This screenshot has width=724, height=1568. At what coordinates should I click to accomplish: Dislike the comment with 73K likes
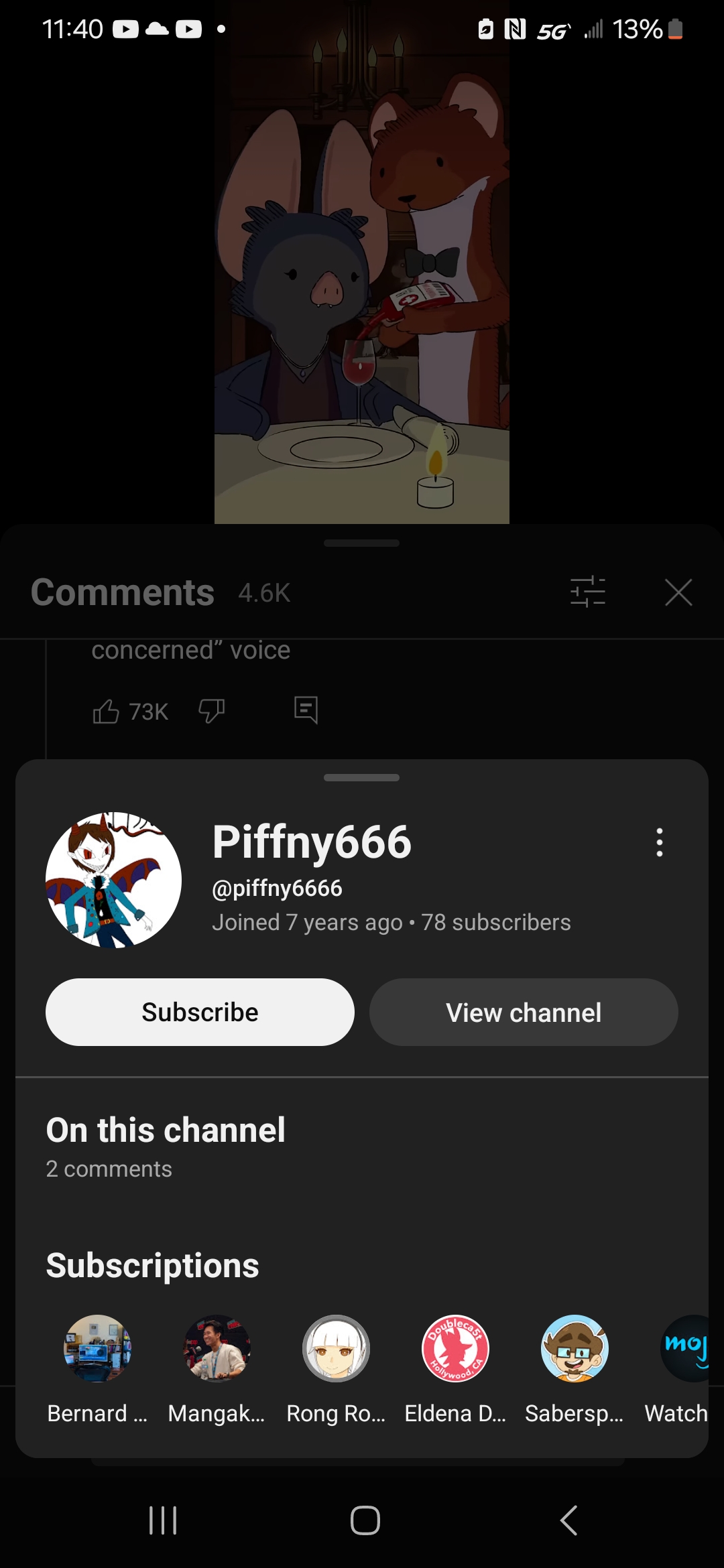point(212,711)
